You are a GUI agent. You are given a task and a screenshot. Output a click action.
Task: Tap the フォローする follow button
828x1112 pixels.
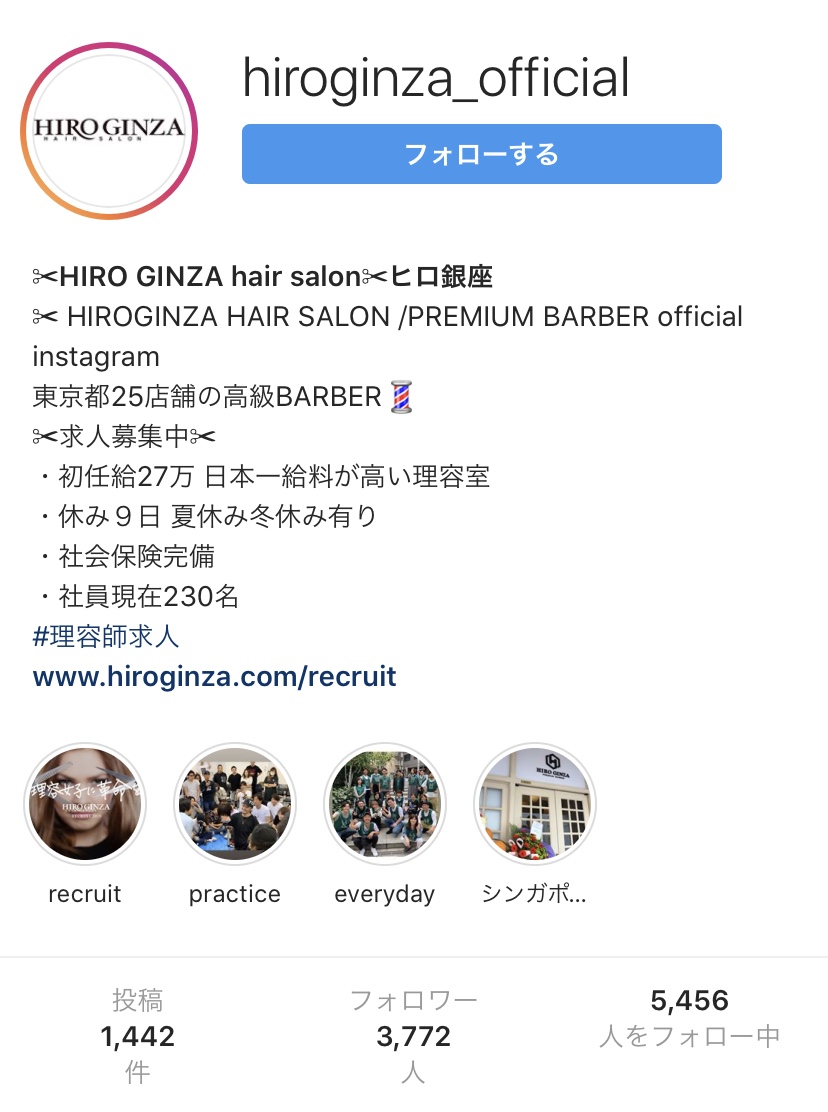[481, 154]
